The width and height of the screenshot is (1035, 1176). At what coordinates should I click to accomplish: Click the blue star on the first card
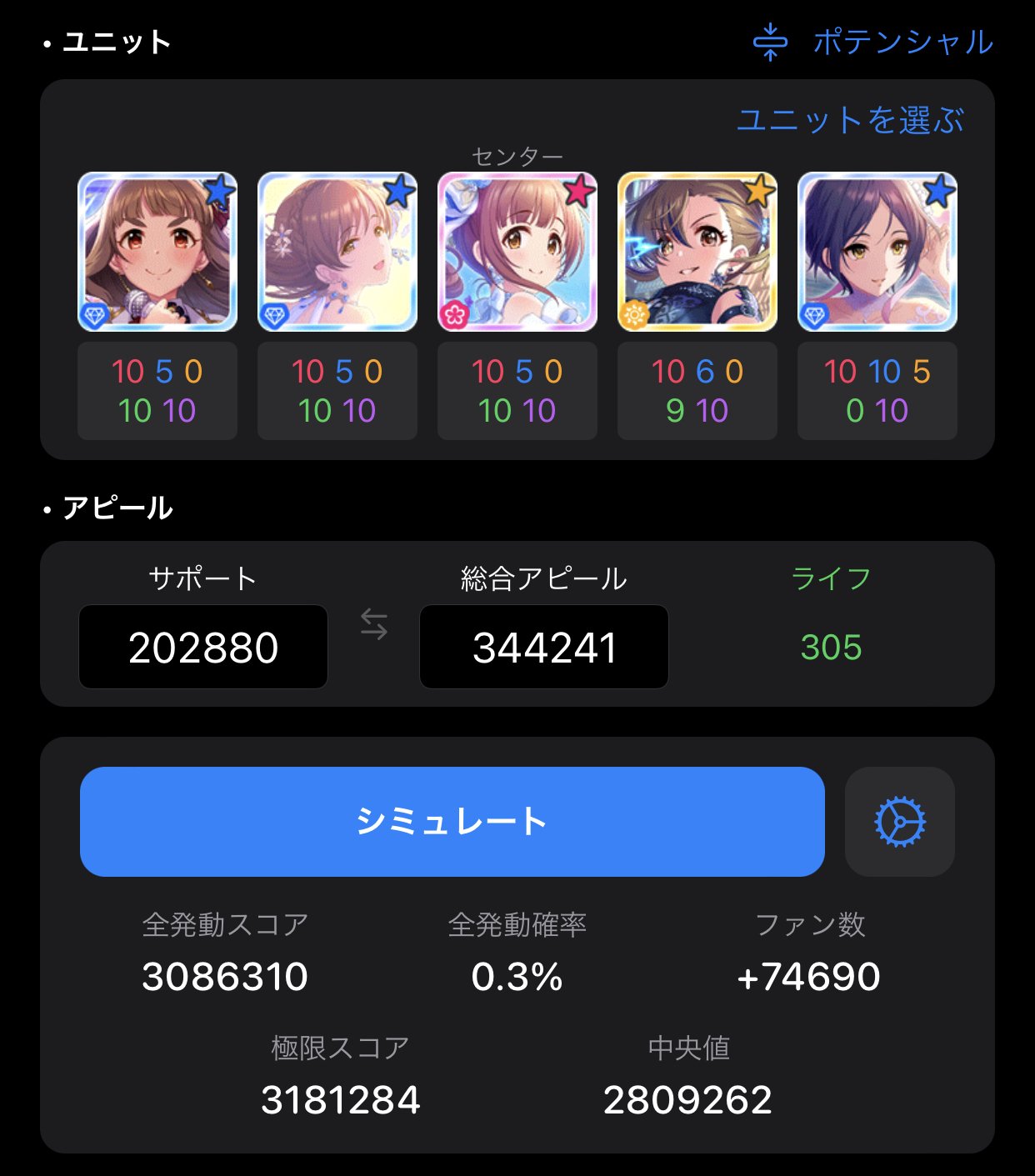point(219,190)
